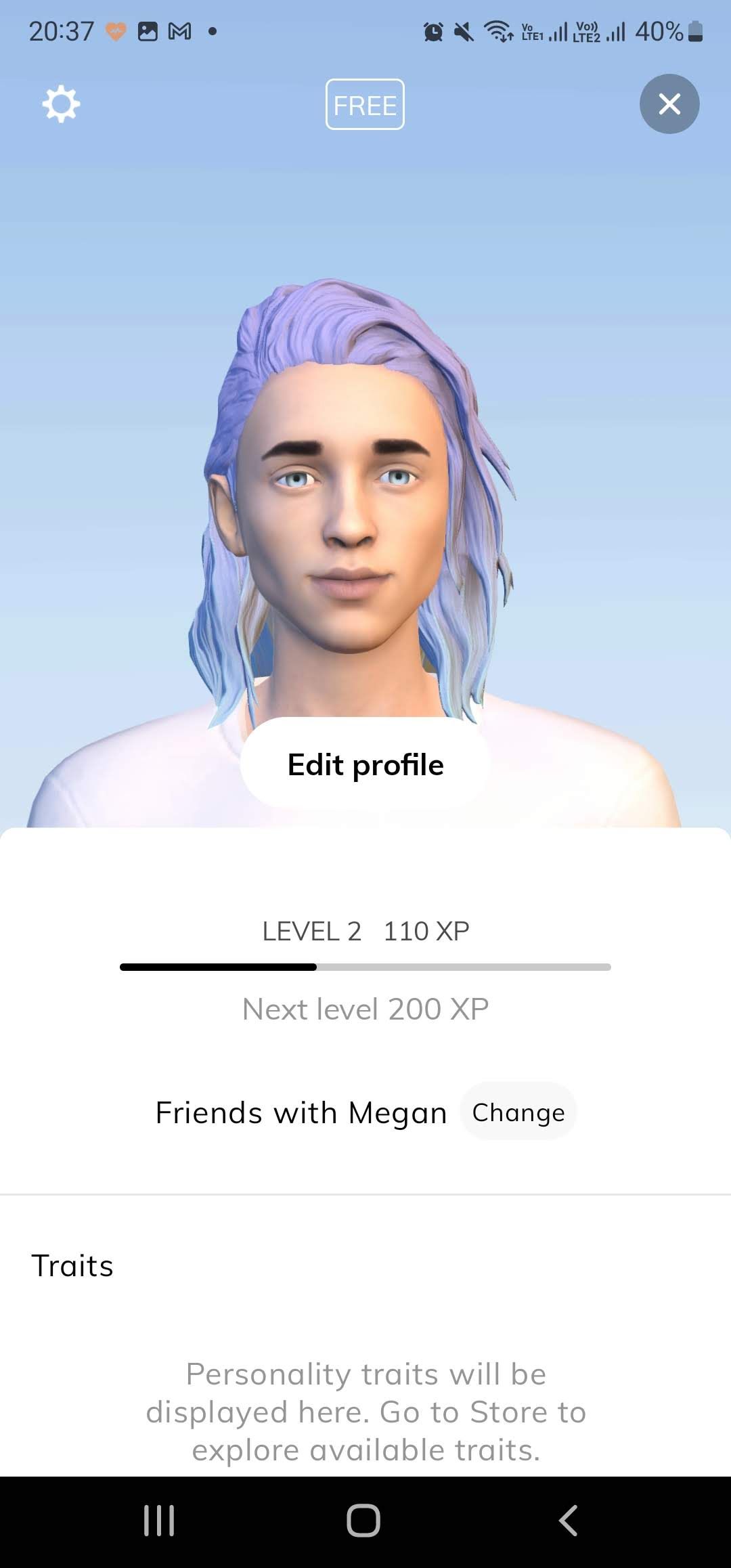Change the Friends with Megan relationship
Screen dimensions: 731x1568
coord(518,1111)
